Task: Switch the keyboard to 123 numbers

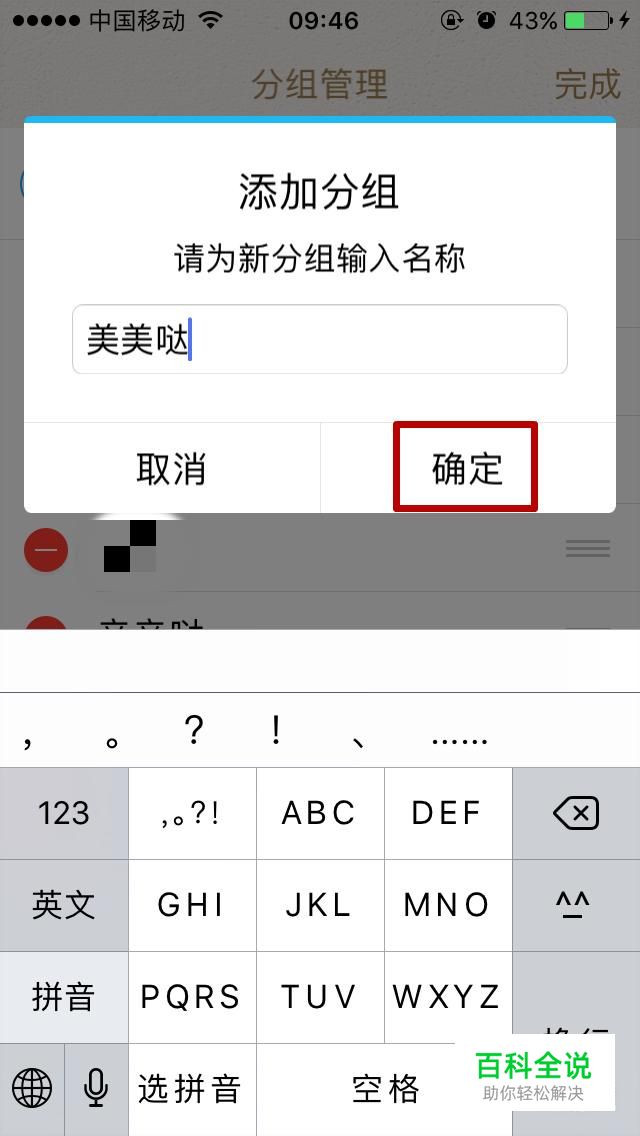Action: tap(64, 814)
